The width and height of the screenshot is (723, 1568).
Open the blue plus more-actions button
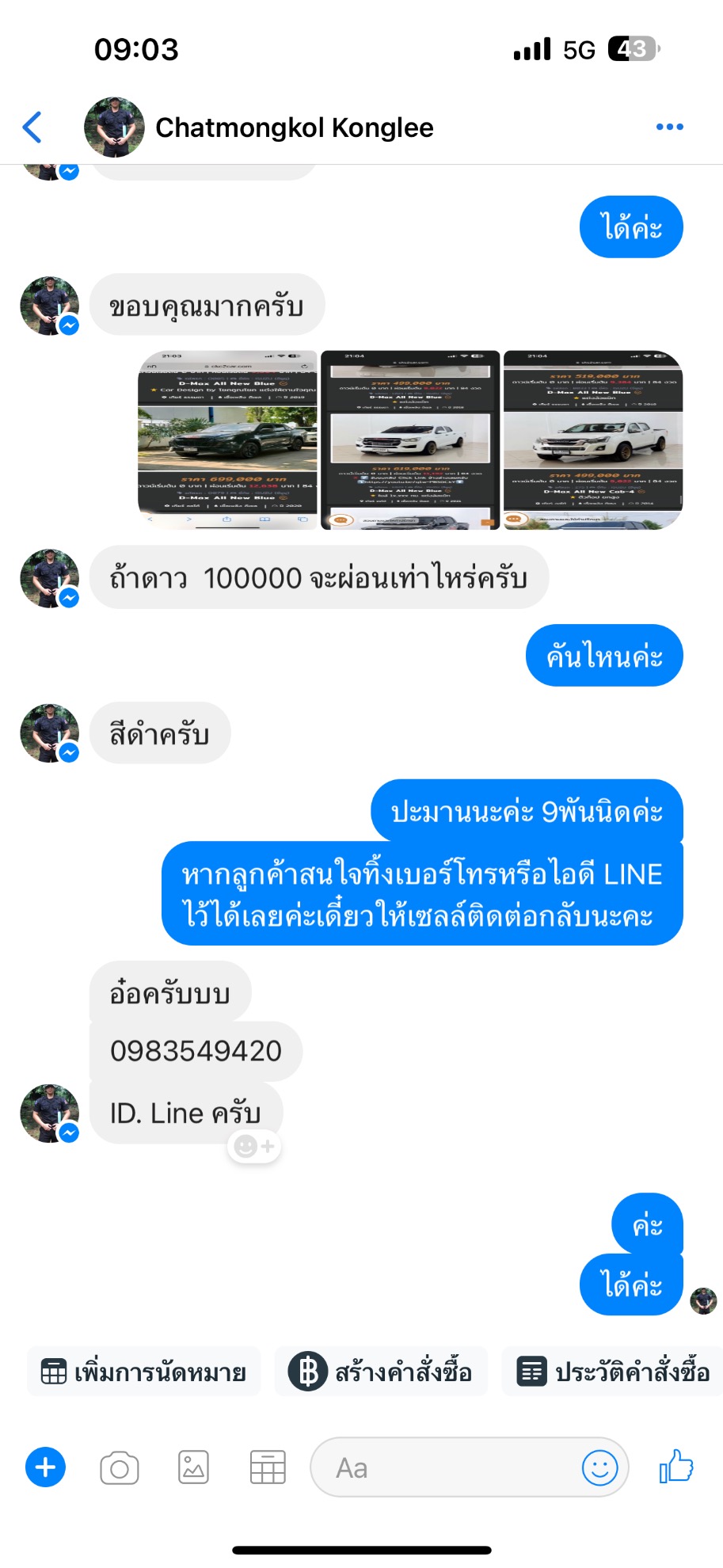pos(45,1467)
